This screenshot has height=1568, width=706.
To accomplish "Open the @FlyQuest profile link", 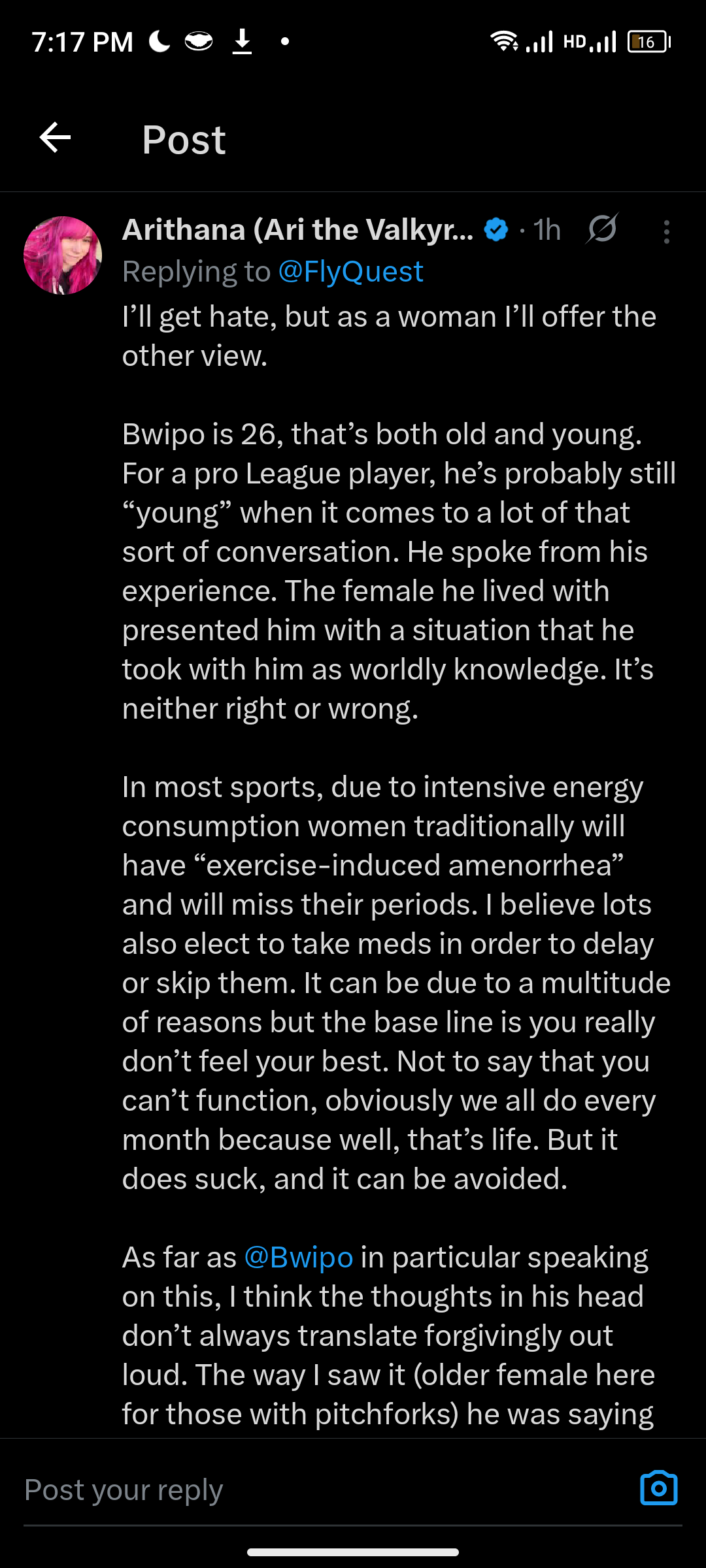I will click(x=350, y=272).
